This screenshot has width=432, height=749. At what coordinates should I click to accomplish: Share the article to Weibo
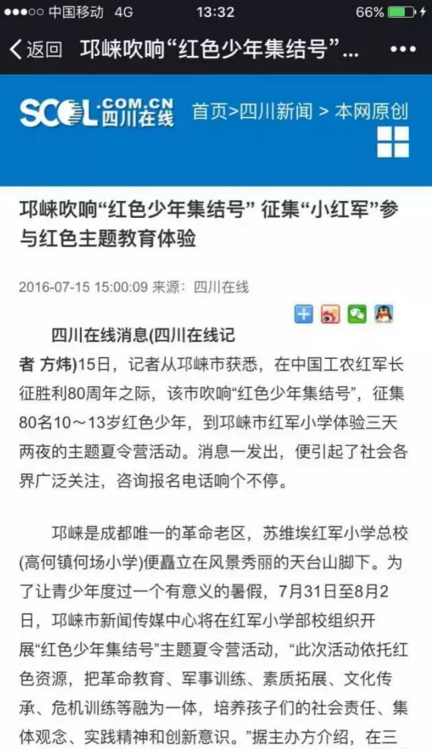(330, 314)
